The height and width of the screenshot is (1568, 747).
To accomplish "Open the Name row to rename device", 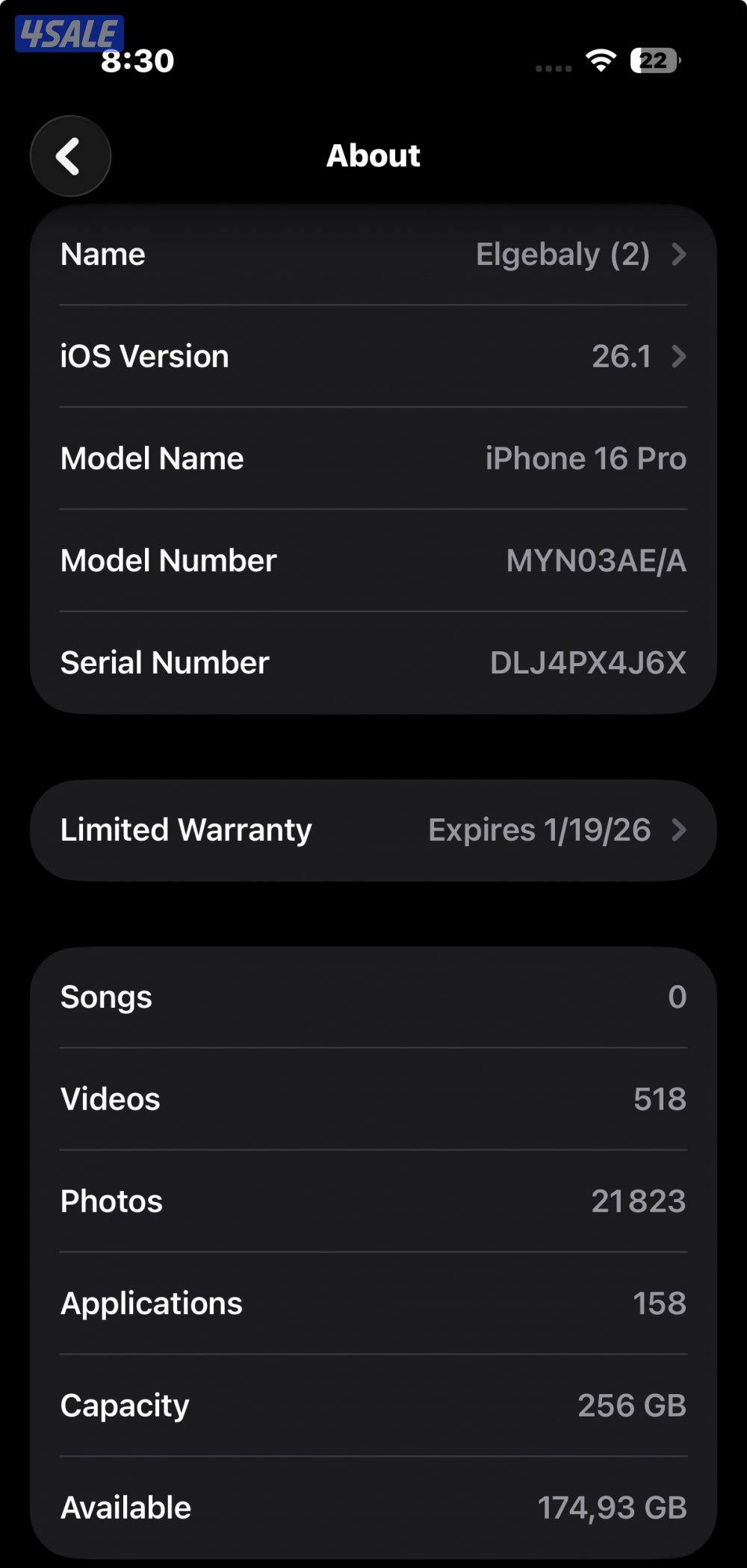I will pos(373,255).
